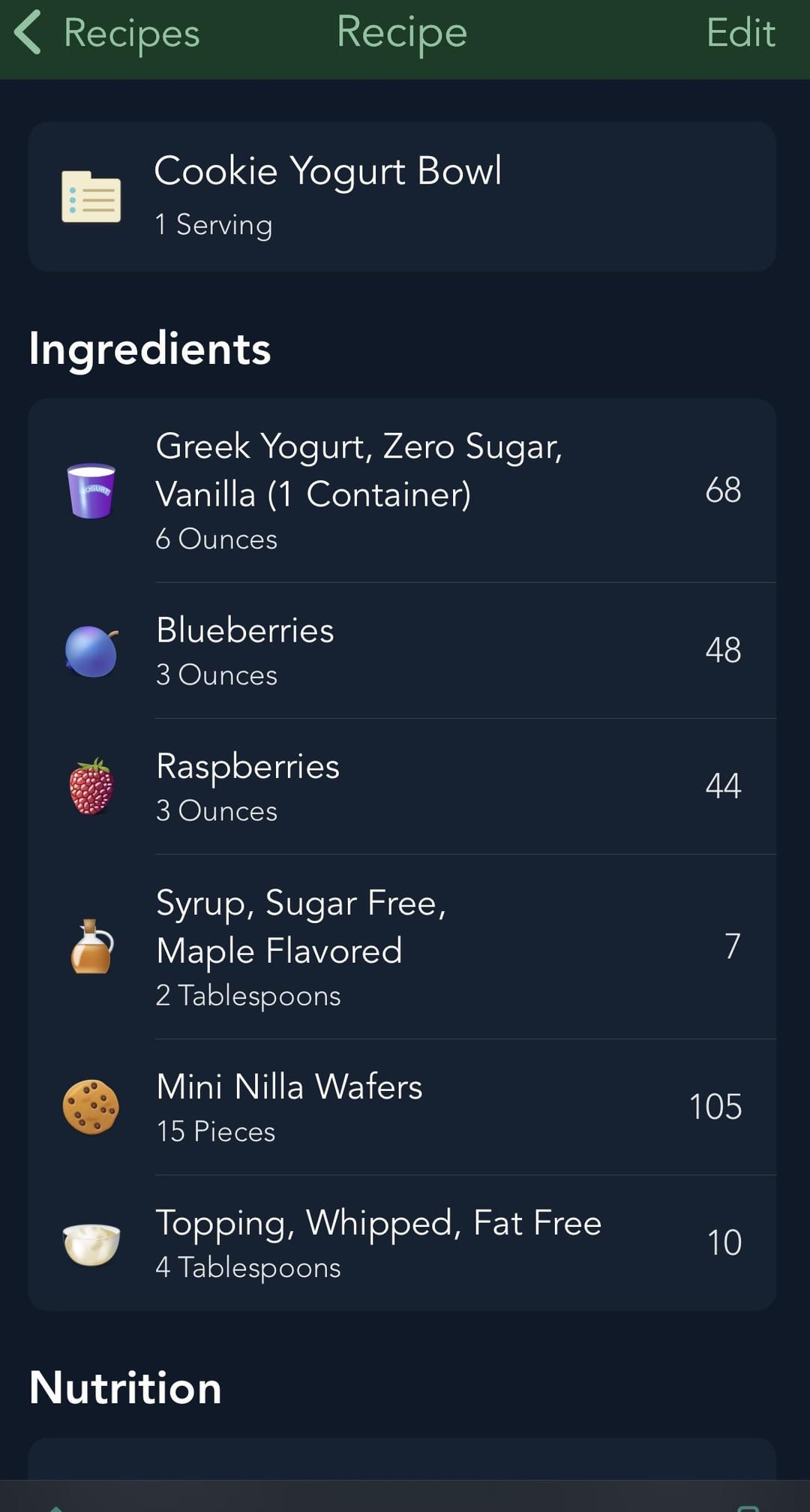
Task: Open the Cookie Yogurt Bowl card
Action: [402, 197]
